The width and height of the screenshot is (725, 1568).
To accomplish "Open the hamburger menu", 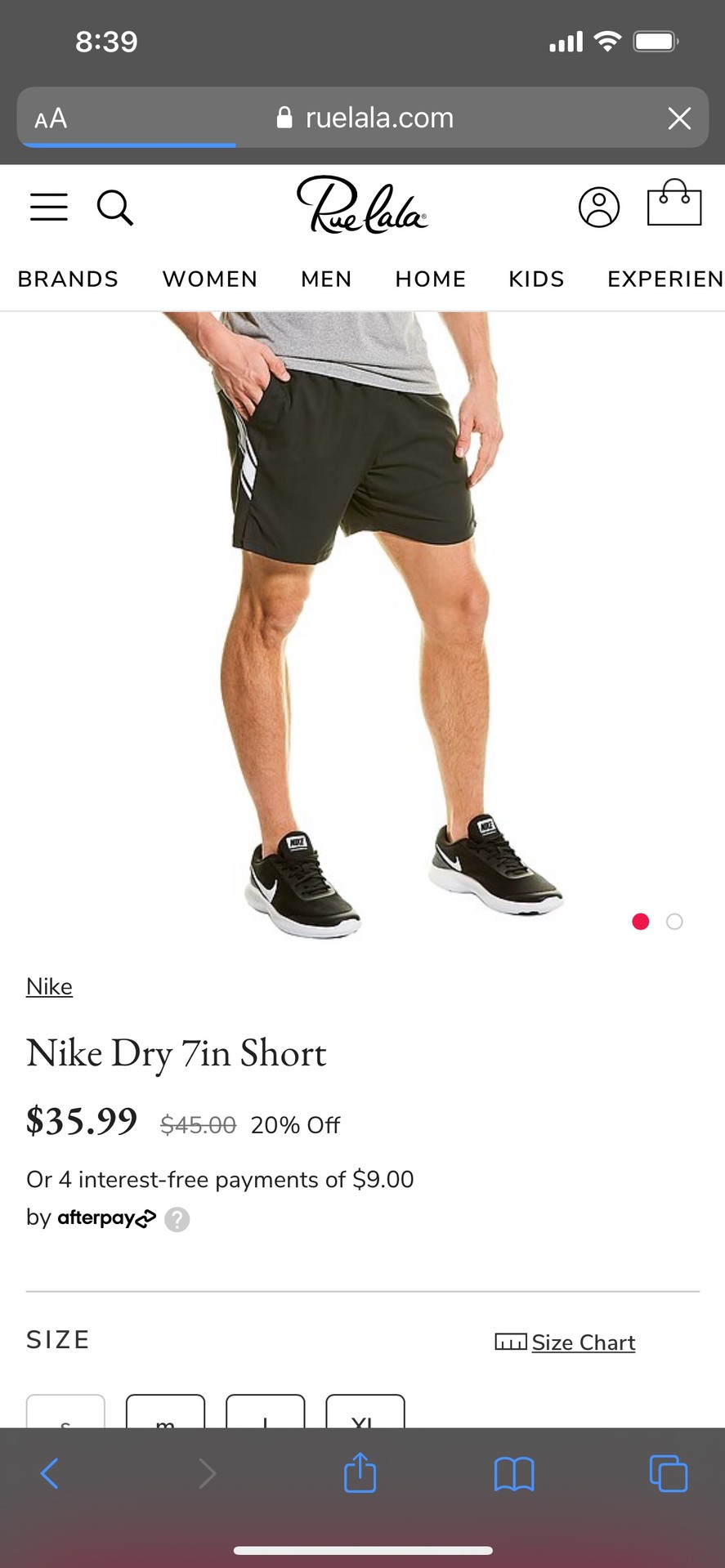I will 49,208.
